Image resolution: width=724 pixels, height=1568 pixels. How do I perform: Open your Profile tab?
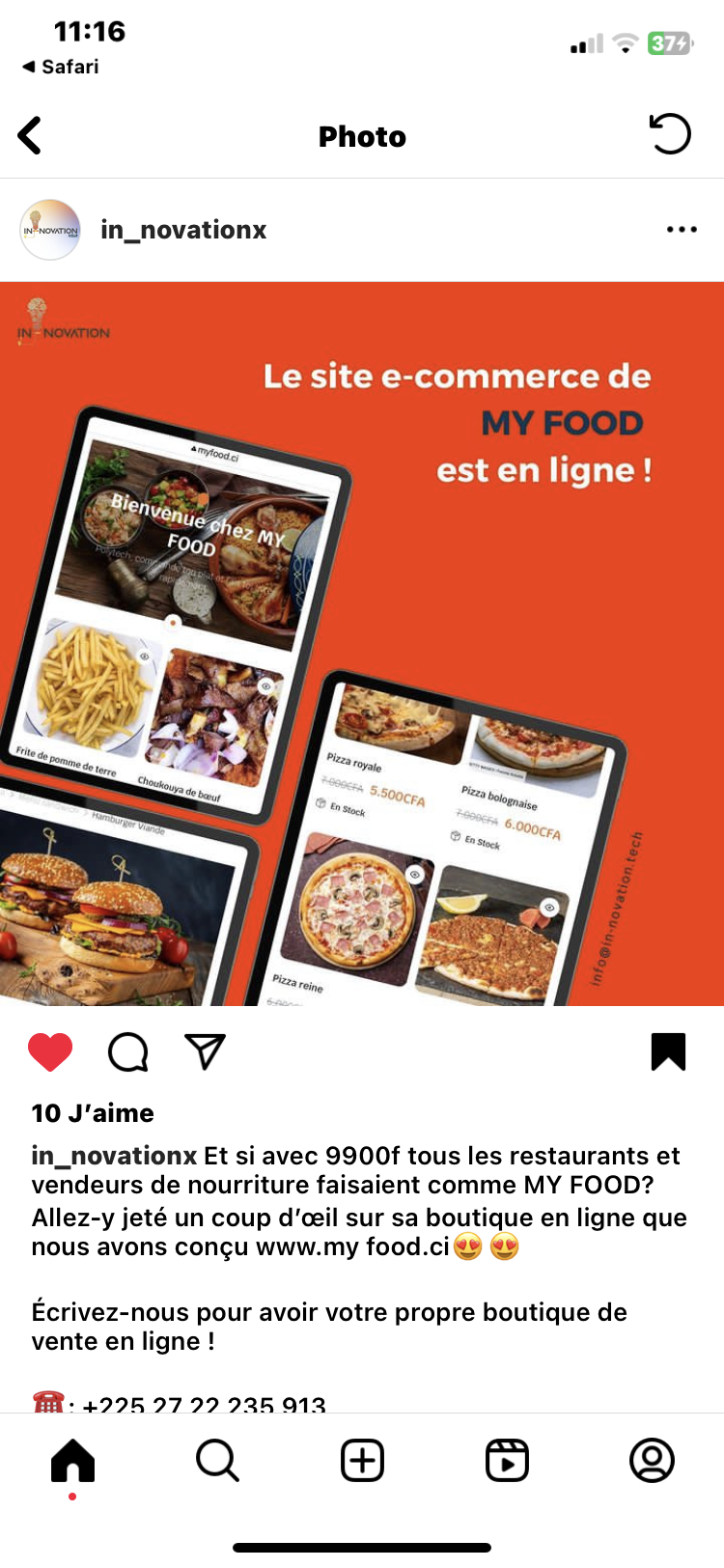pos(652,1460)
